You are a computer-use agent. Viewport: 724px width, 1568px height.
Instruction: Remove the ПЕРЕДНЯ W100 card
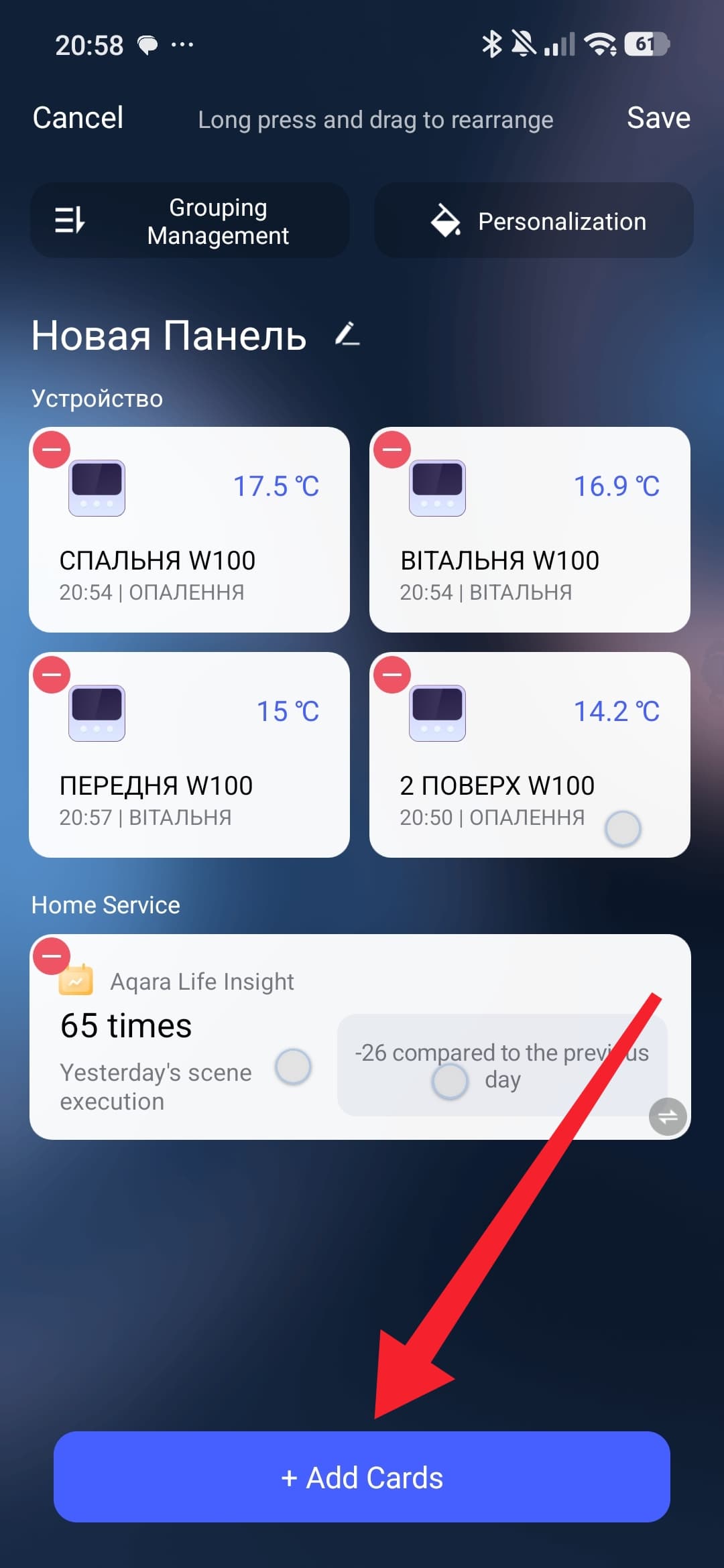coord(52,674)
